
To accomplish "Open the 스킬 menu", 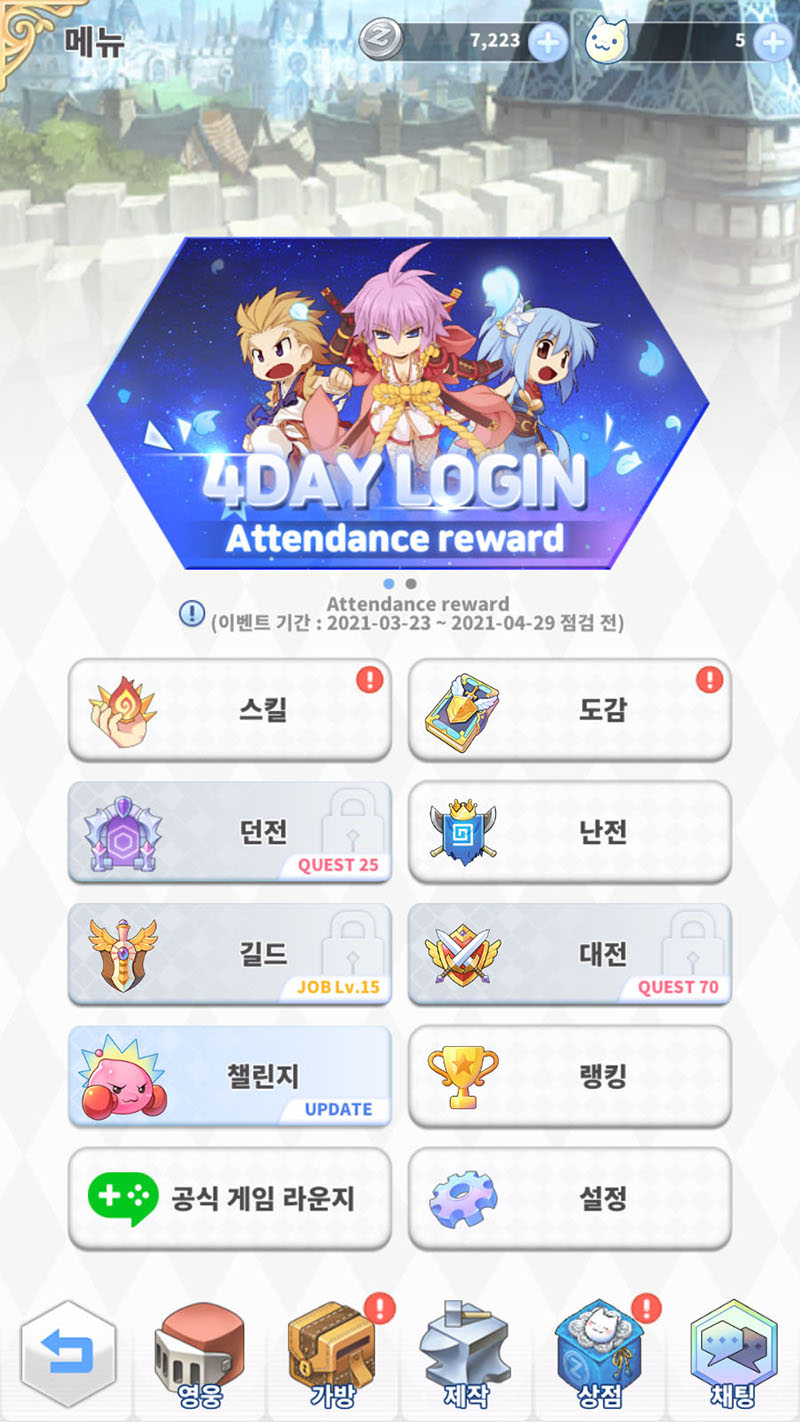I will [x=229, y=710].
